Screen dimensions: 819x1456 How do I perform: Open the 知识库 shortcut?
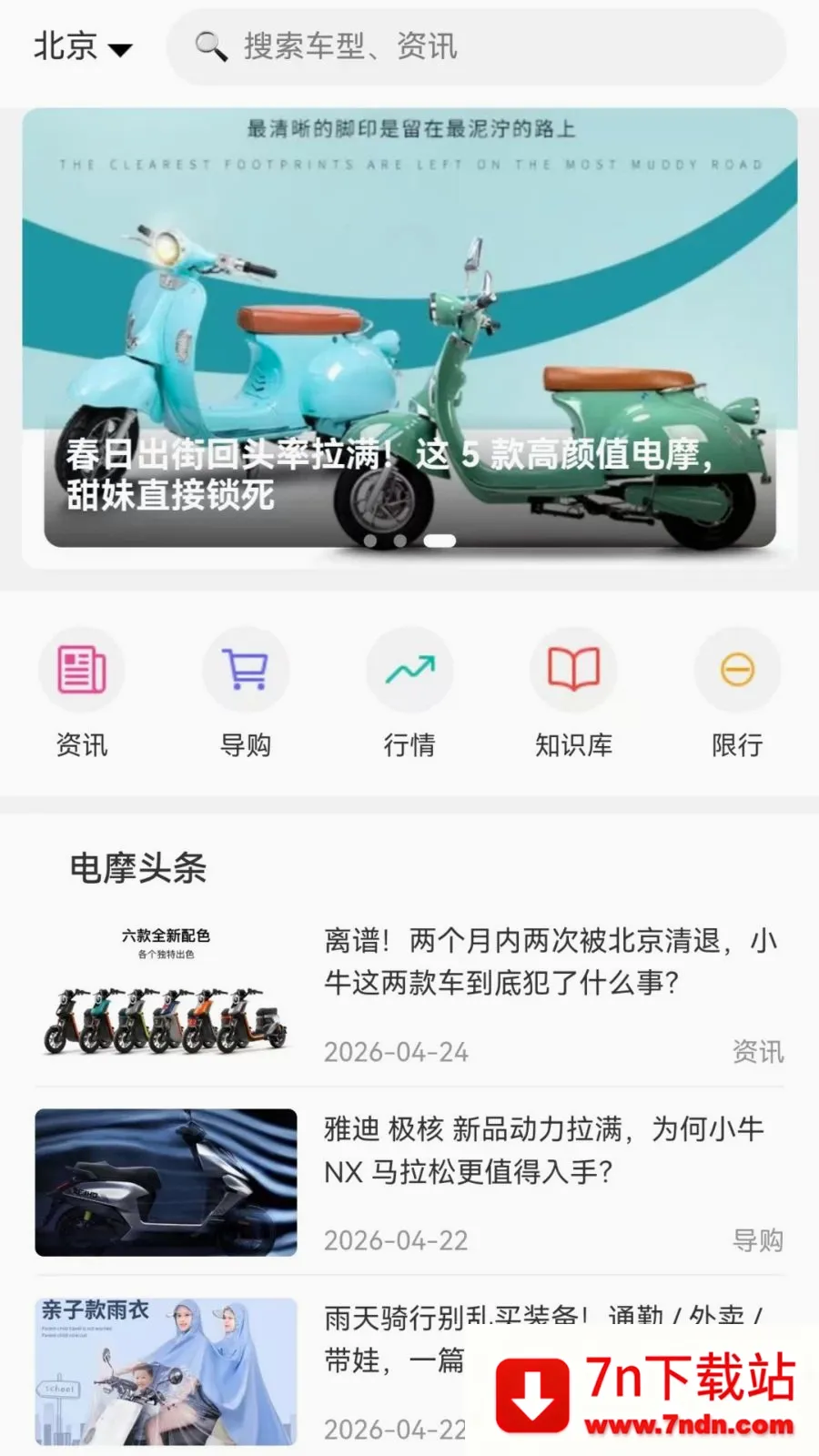(x=573, y=693)
